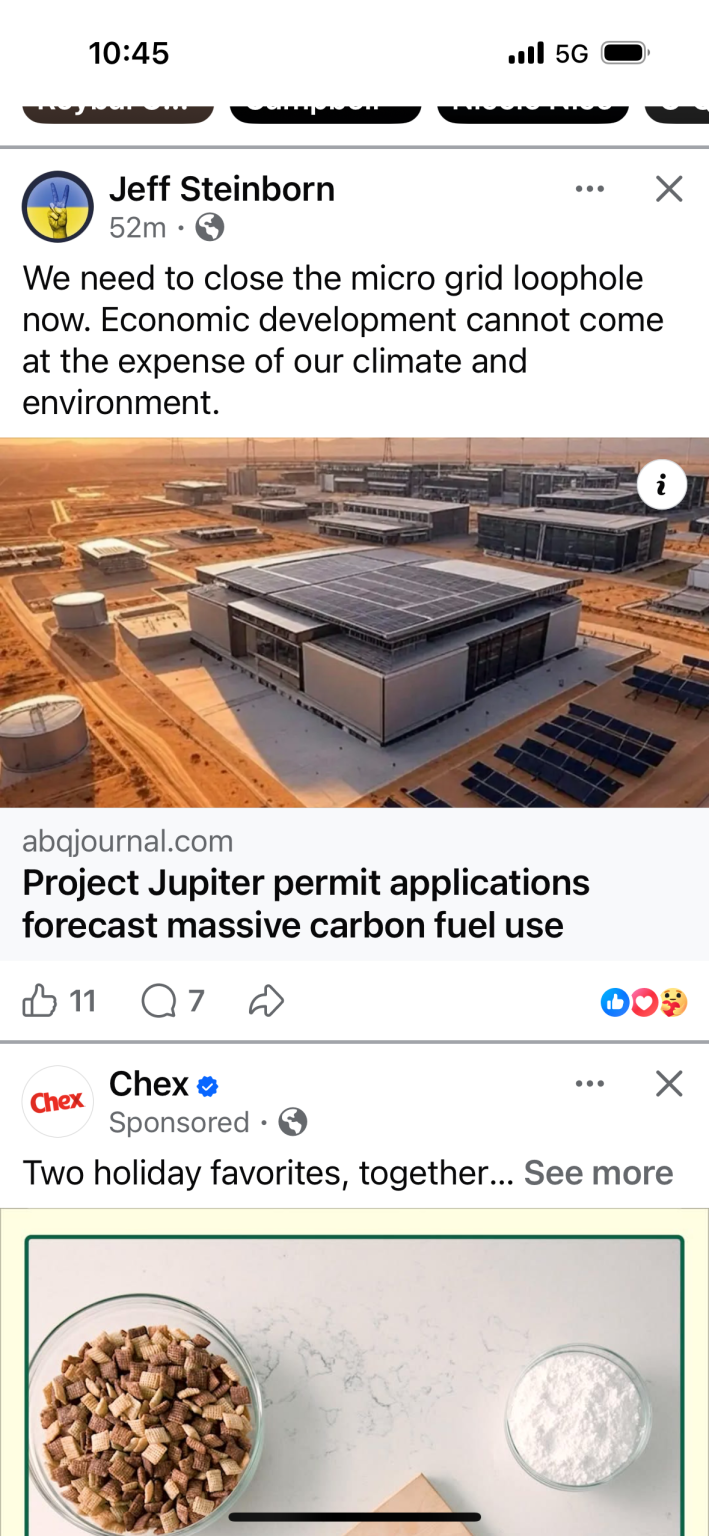Screen dimensions: 709x1536
Task: Open options menu on Chex ad
Action: coord(590,1084)
